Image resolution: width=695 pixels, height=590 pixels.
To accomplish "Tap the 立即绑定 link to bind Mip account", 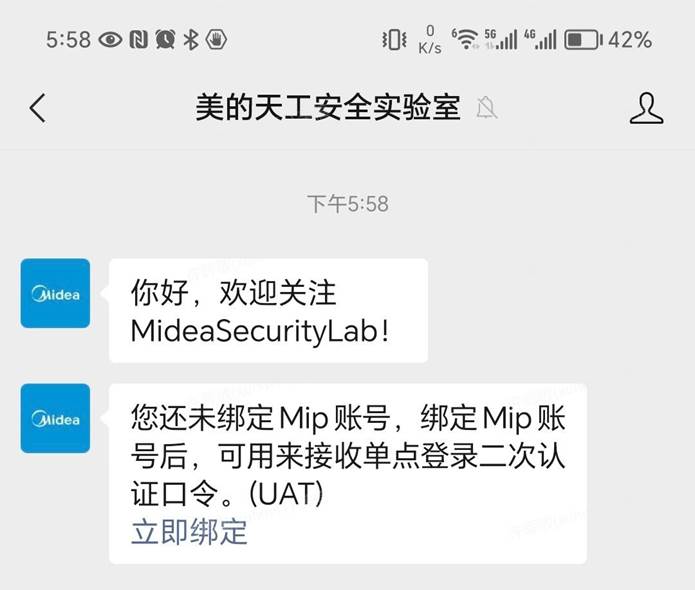I will coord(189,531).
